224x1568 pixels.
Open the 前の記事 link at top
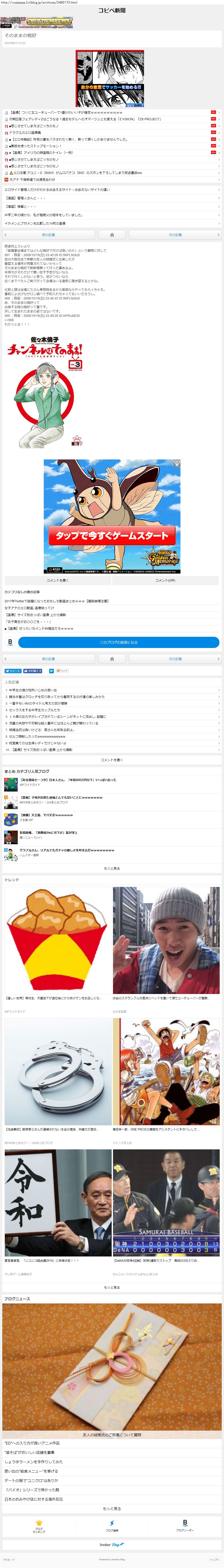tap(49, 234)
